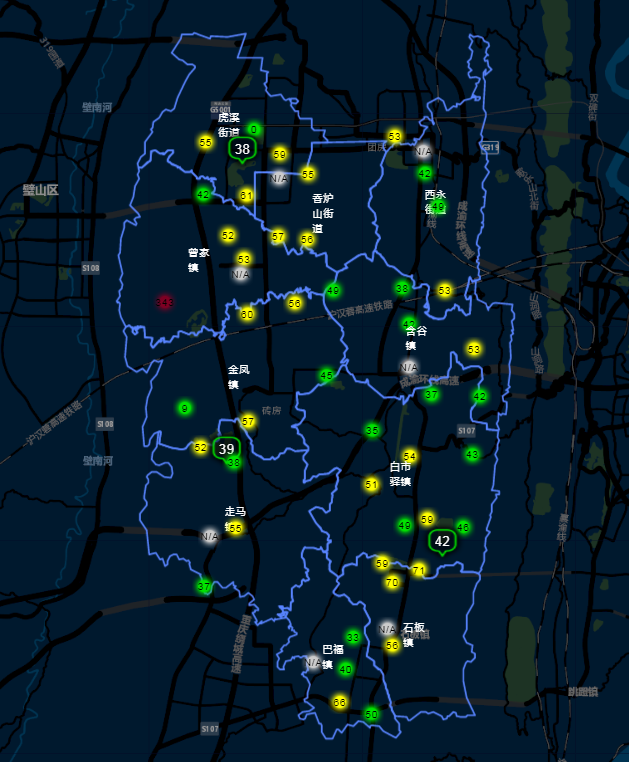Select the yellow station marker showing 71
The image size is (629, 762).
pyautogui.click(x=419, y=570)
